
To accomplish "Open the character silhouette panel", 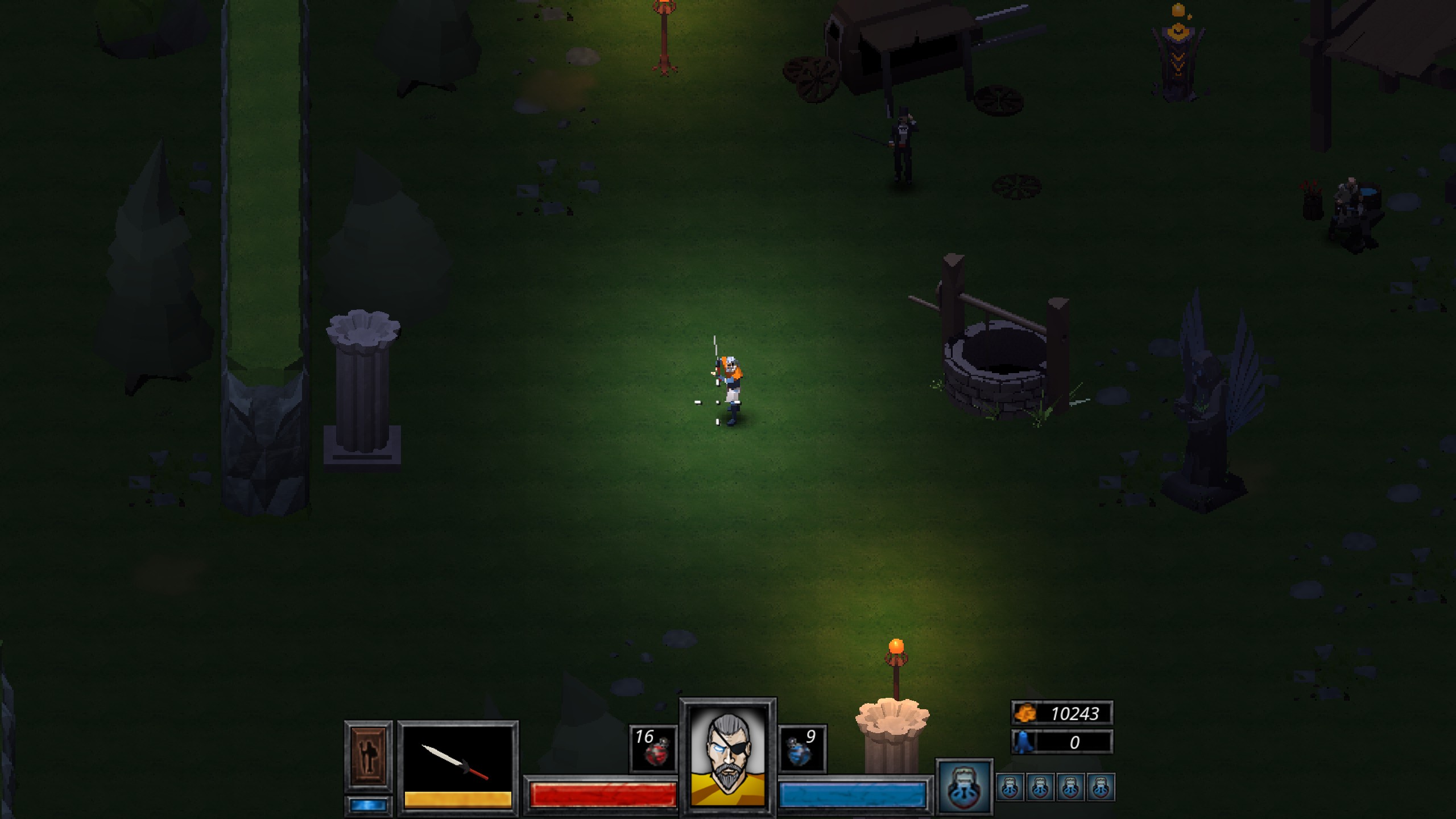I will (x=368, y=756).
